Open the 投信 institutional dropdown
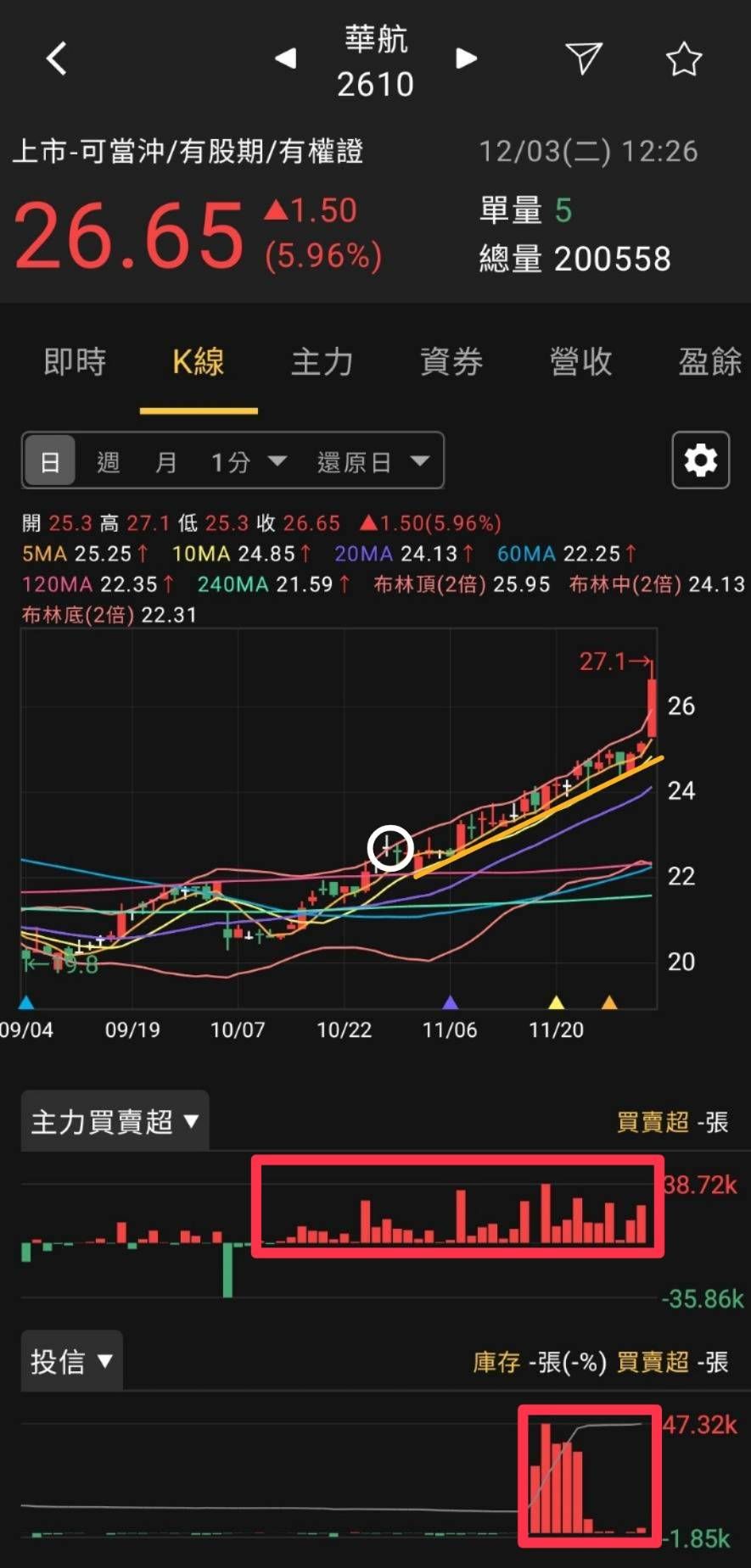Image resolution: width=751 pixels, height=1568 pixels. pyautogui.click(x=71, y=1360)
